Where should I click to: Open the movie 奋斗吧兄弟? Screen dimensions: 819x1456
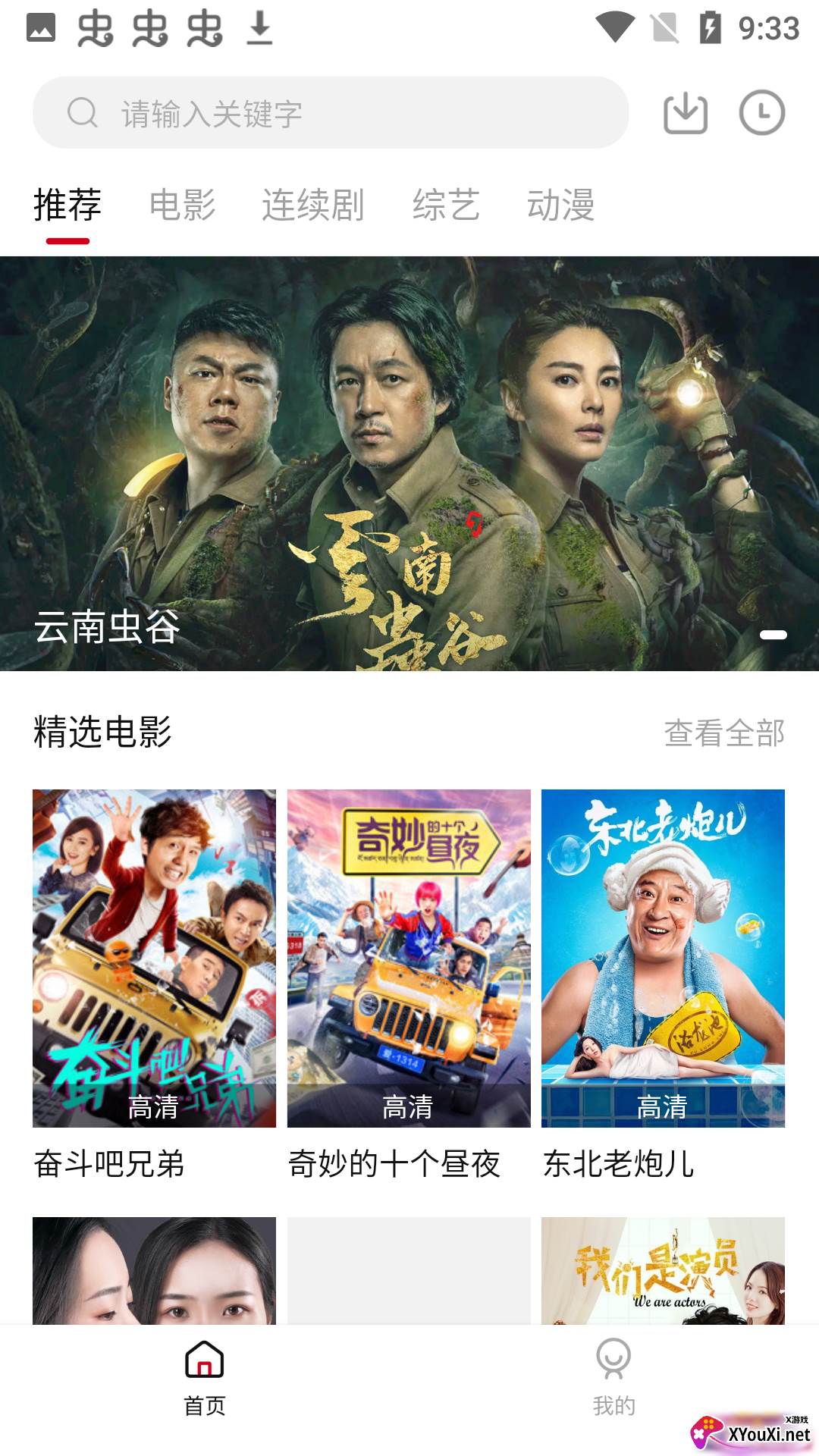pyautogui.click(x=154, y=958)
